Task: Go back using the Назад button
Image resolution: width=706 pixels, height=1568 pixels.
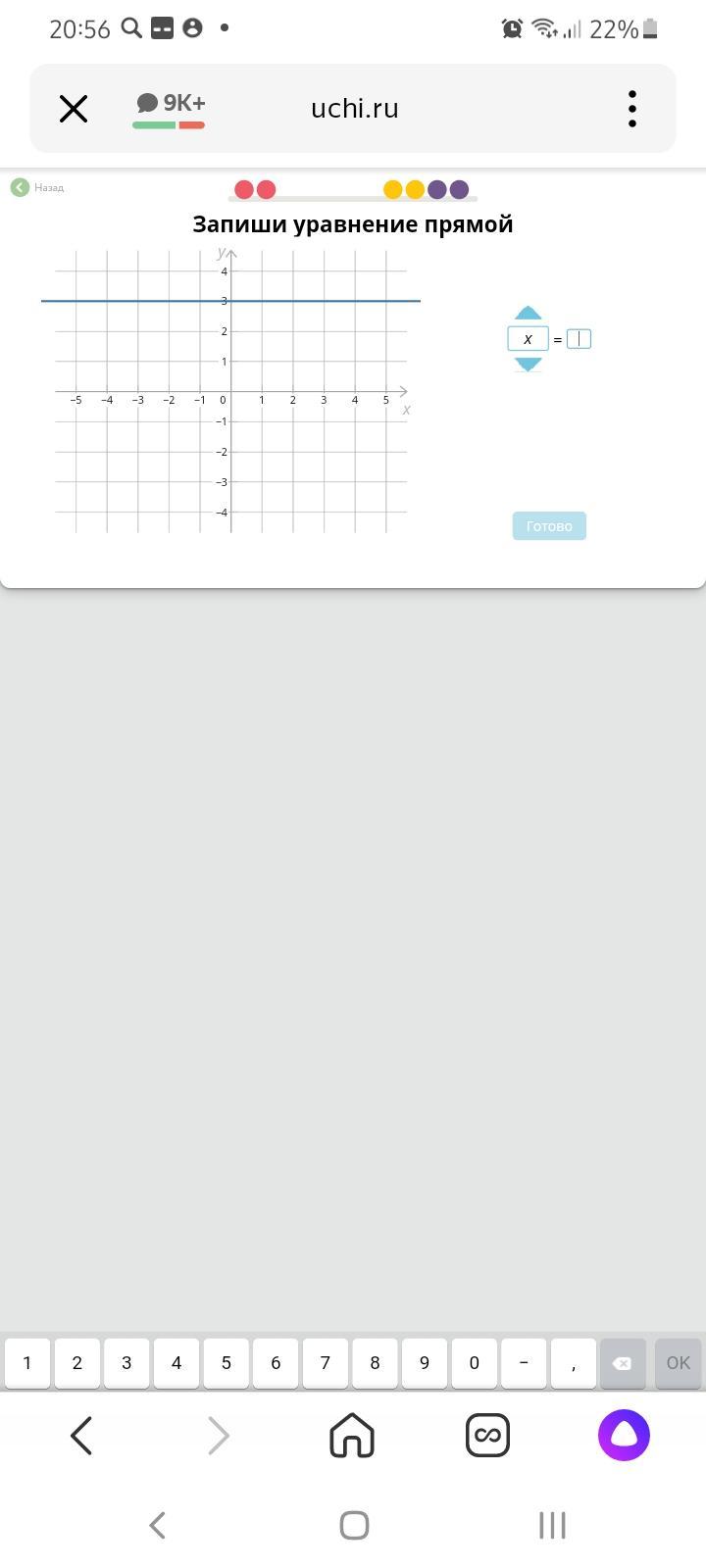Action: pyautogui.click(x=38, y=187)
